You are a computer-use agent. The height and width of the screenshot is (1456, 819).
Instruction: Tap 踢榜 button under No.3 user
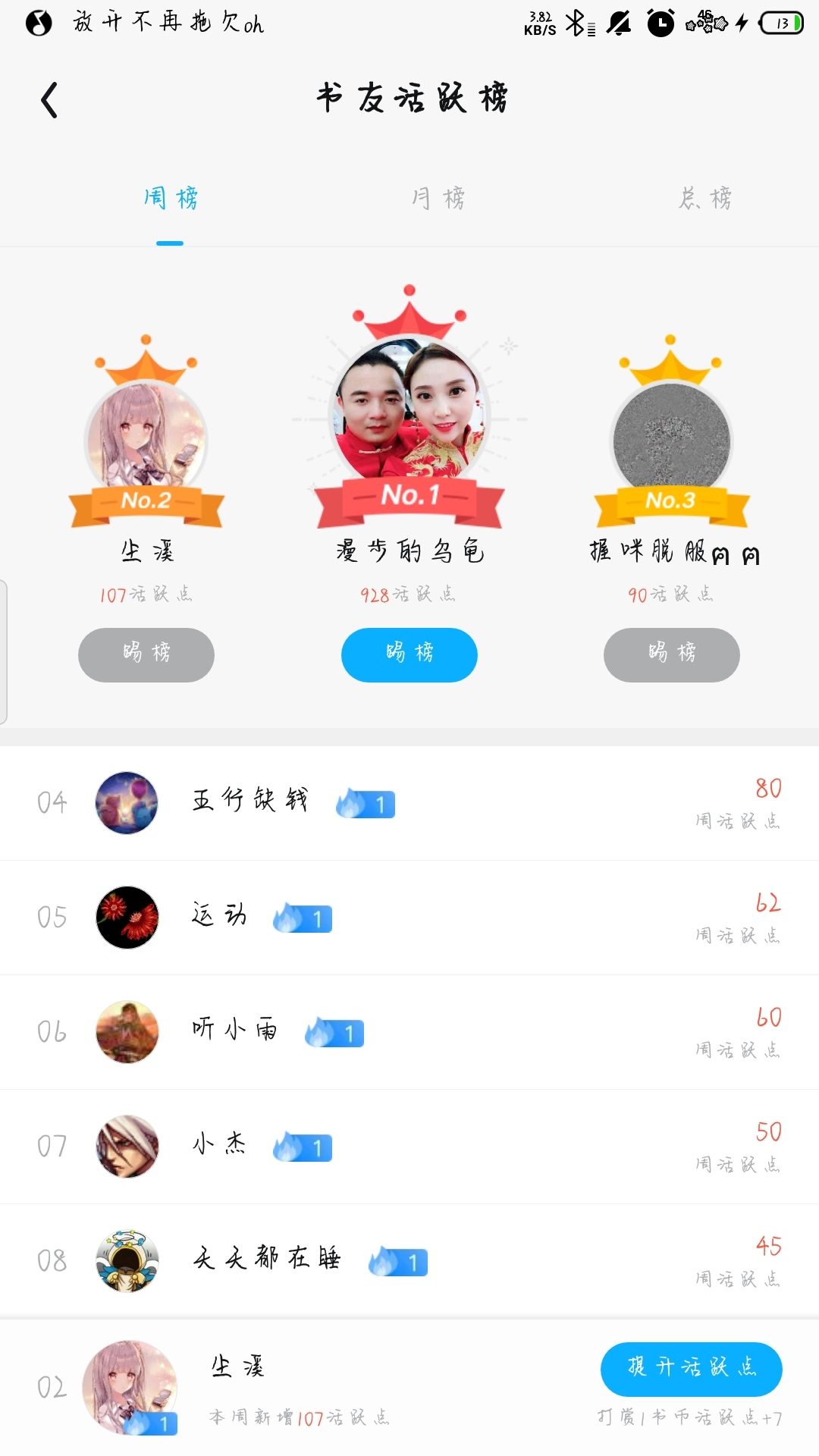click(x=672, y=654)
